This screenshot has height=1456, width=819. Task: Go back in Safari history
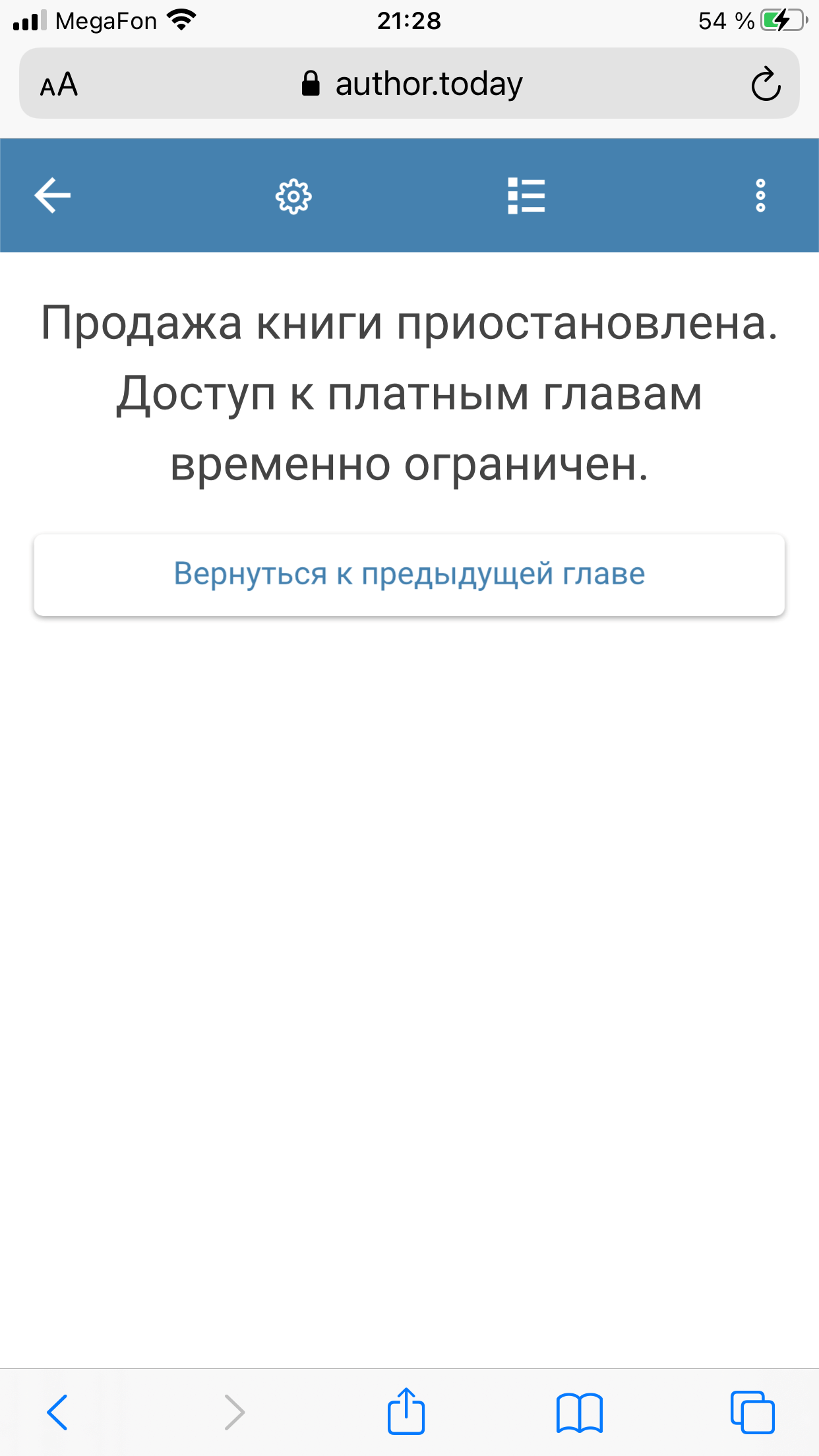tap(57, 1412)
